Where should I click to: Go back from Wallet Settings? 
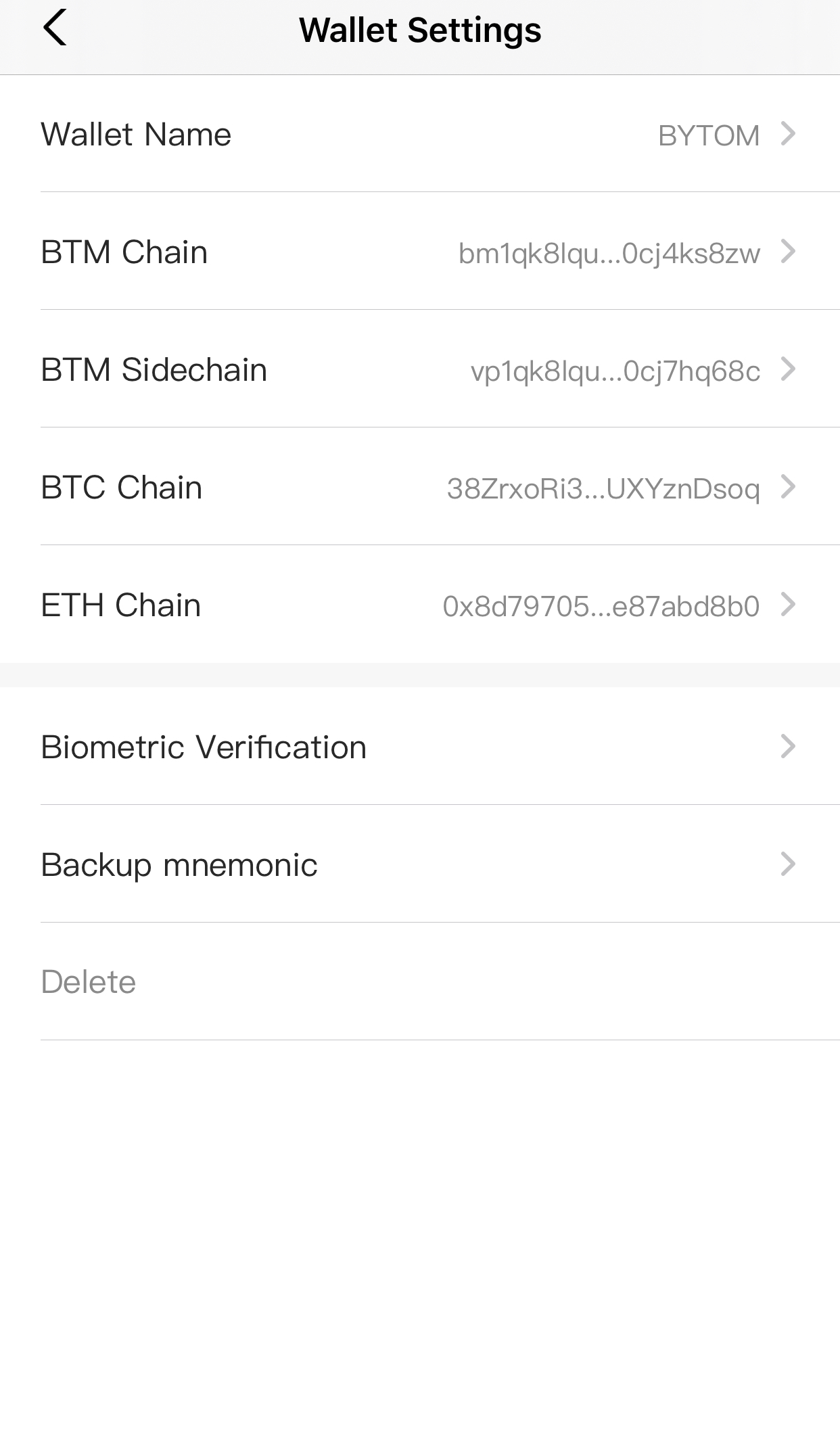tap(55, 28)
